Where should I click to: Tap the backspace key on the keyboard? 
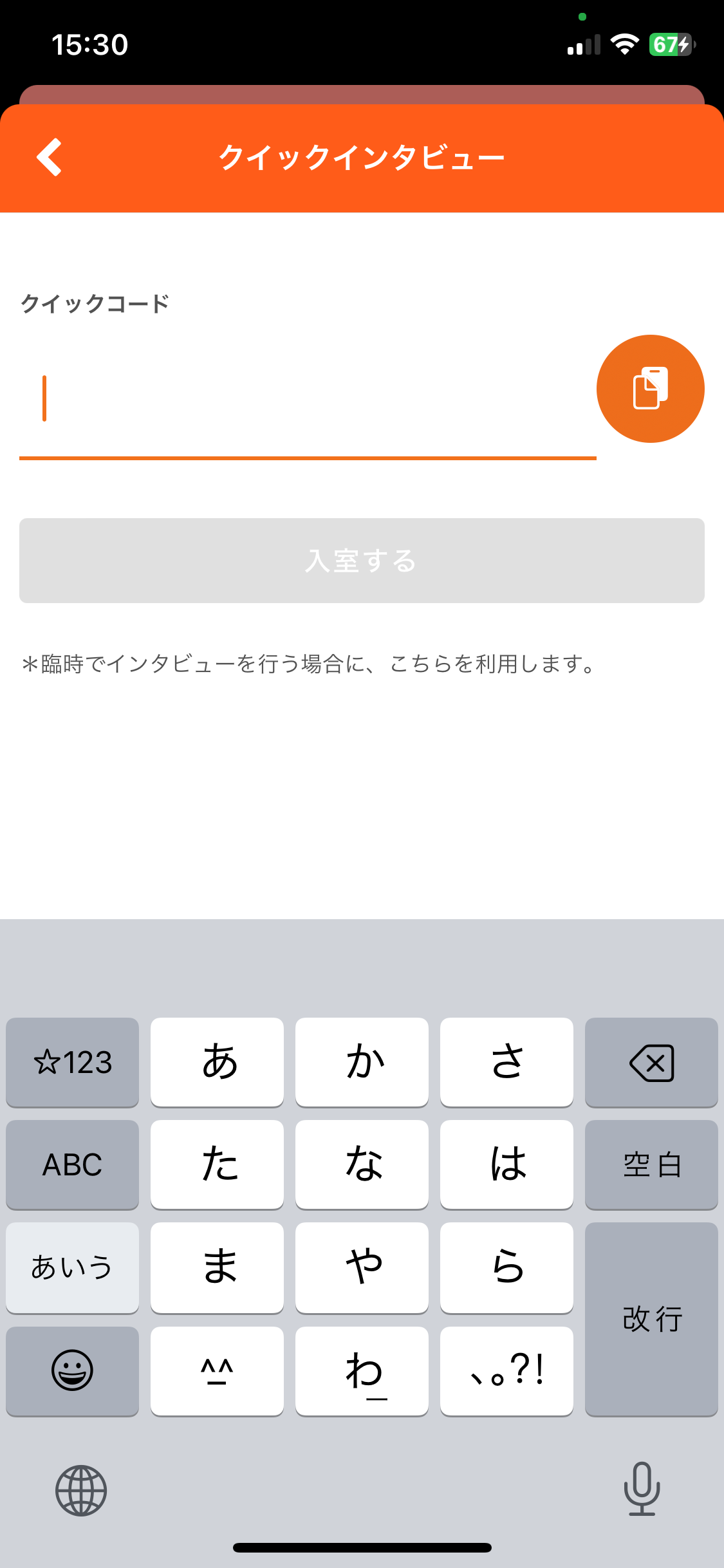651,1063
